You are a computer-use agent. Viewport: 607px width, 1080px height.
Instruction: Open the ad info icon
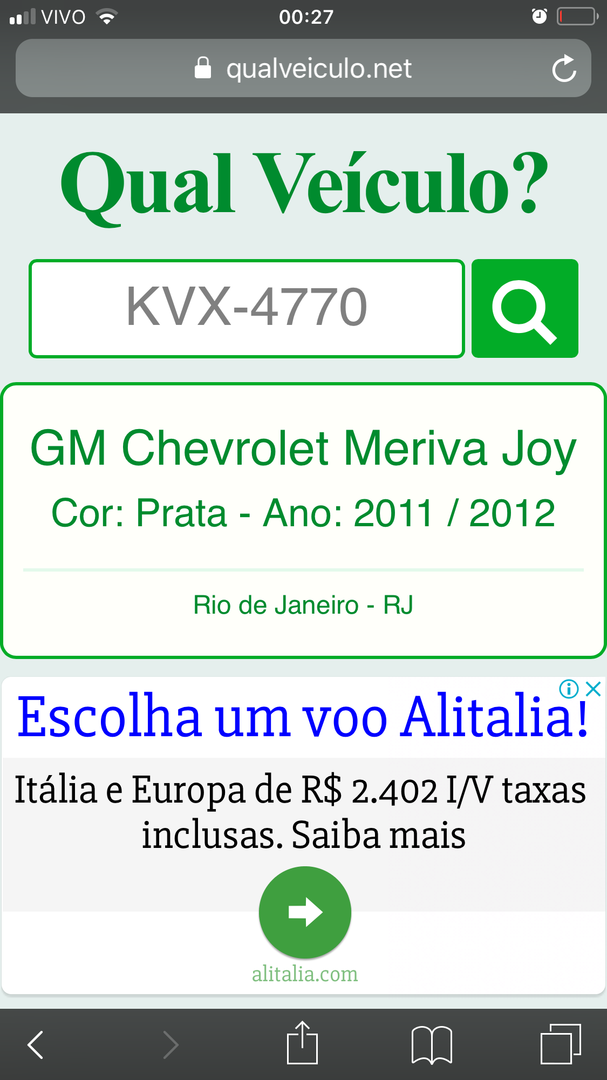[569, 689]
